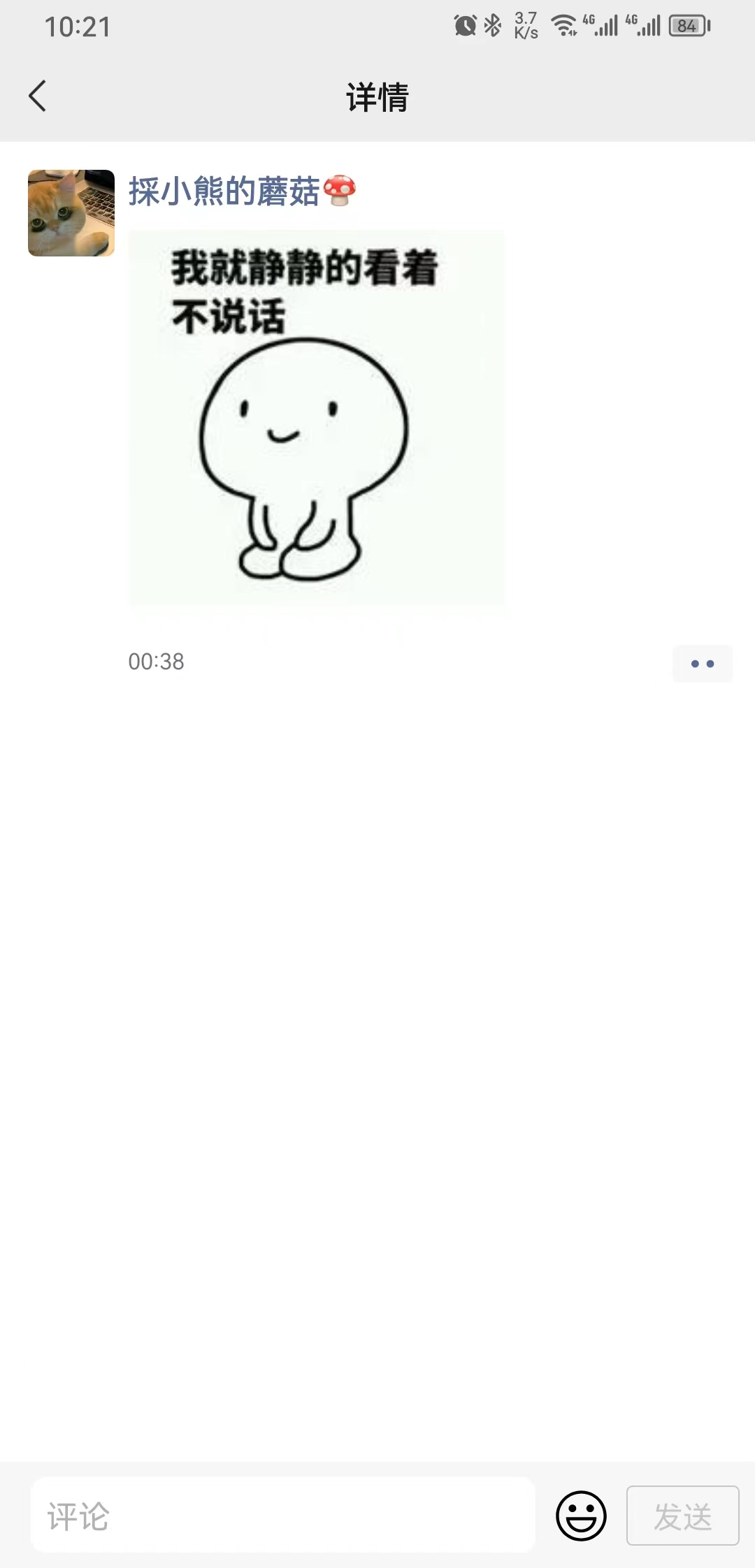Screen dimensions: 755x1568
Task: Open the emoji smiley picker
Action: [581, 1516]
